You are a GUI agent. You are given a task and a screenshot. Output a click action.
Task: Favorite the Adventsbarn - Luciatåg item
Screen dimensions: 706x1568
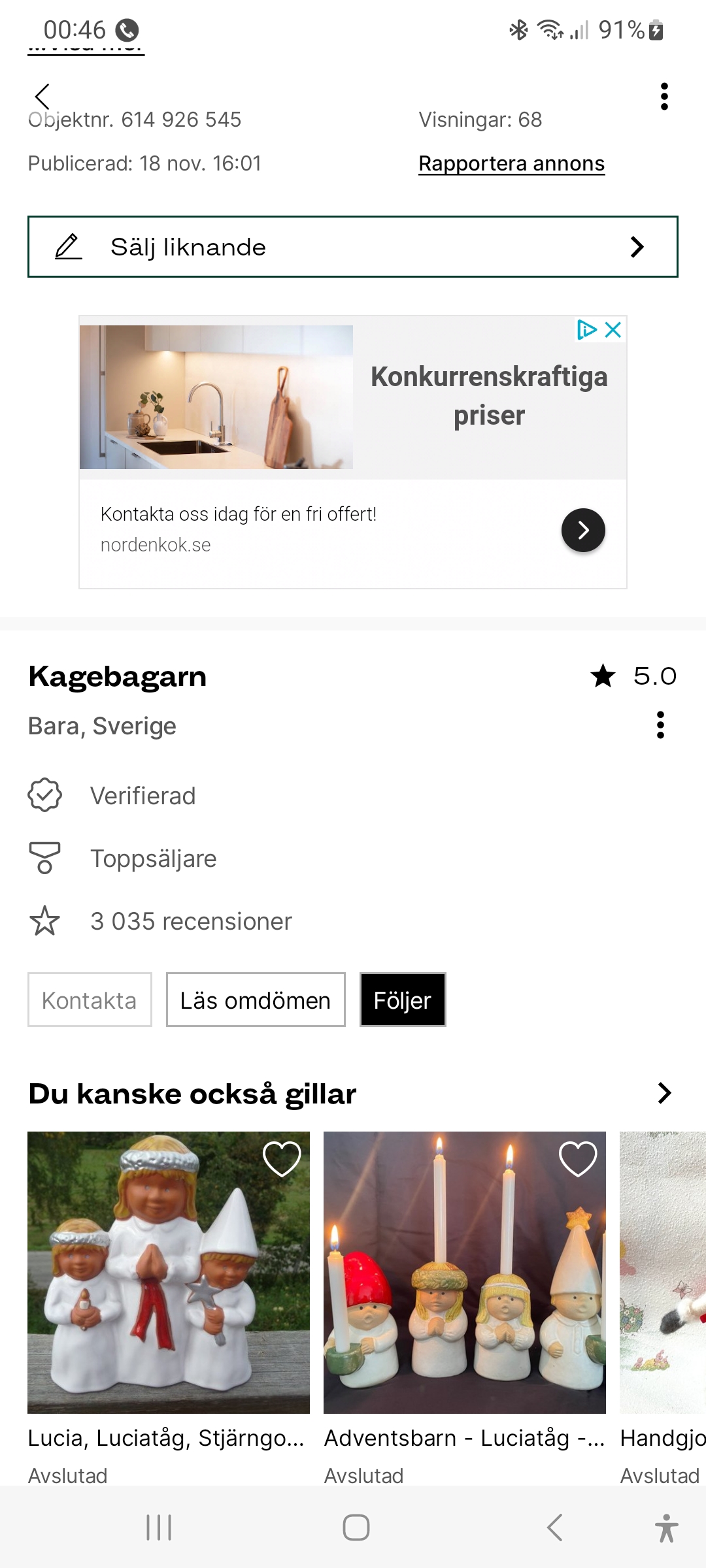click(x=578, y=1159)
